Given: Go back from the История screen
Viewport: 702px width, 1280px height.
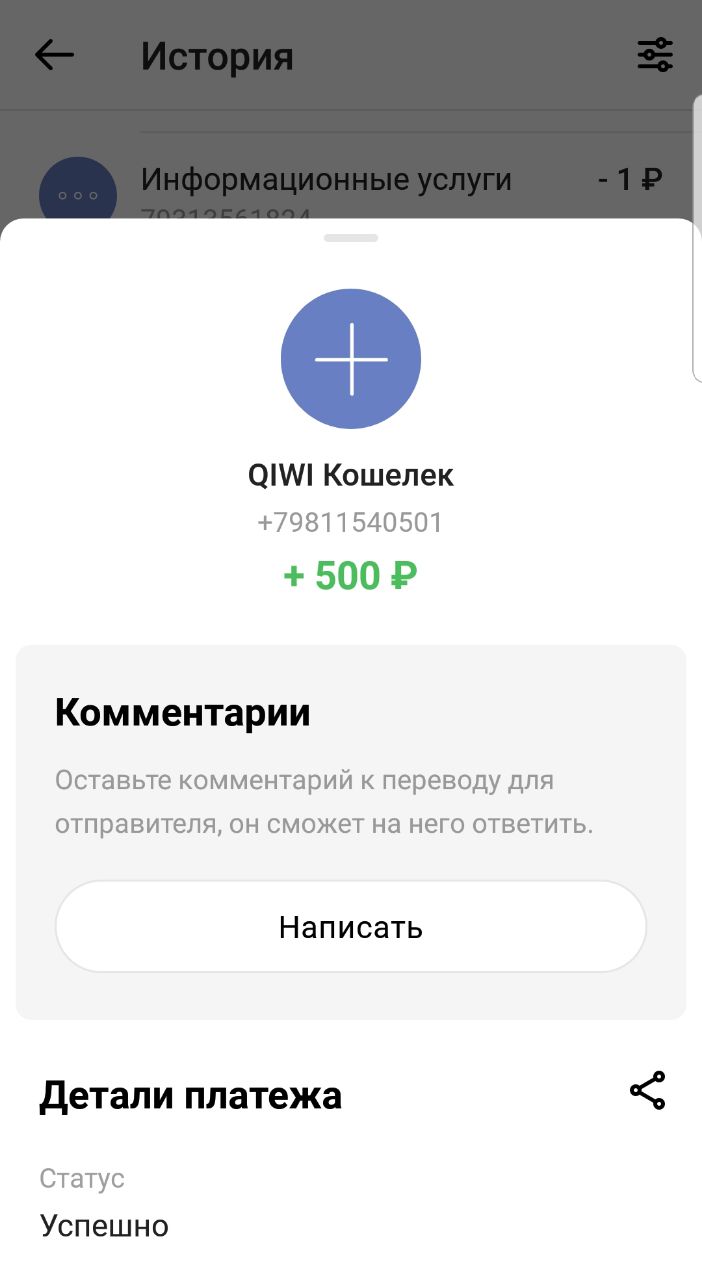Looking at the screenshot, I should [54, 55].
